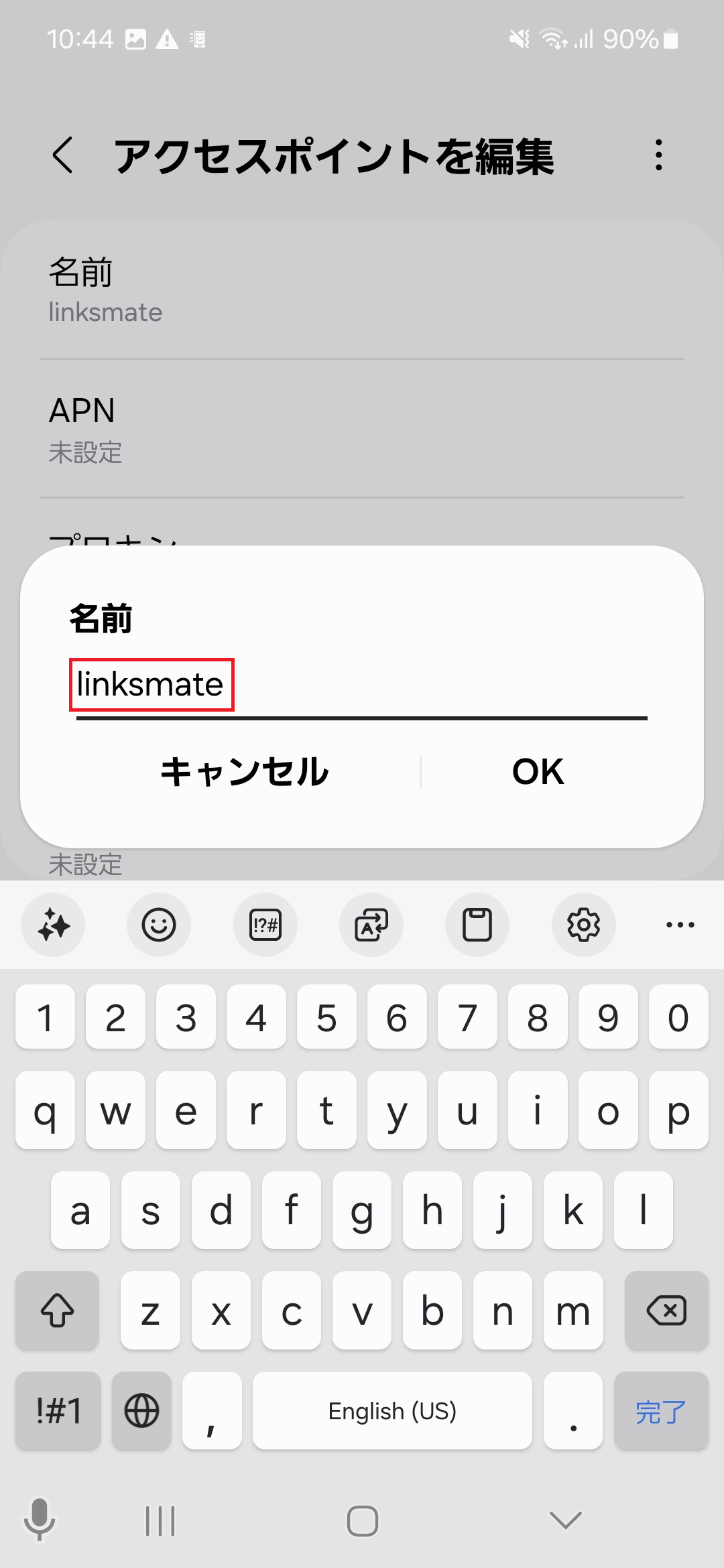Open the AI writing assist sparkle icon

click(52, 925)
